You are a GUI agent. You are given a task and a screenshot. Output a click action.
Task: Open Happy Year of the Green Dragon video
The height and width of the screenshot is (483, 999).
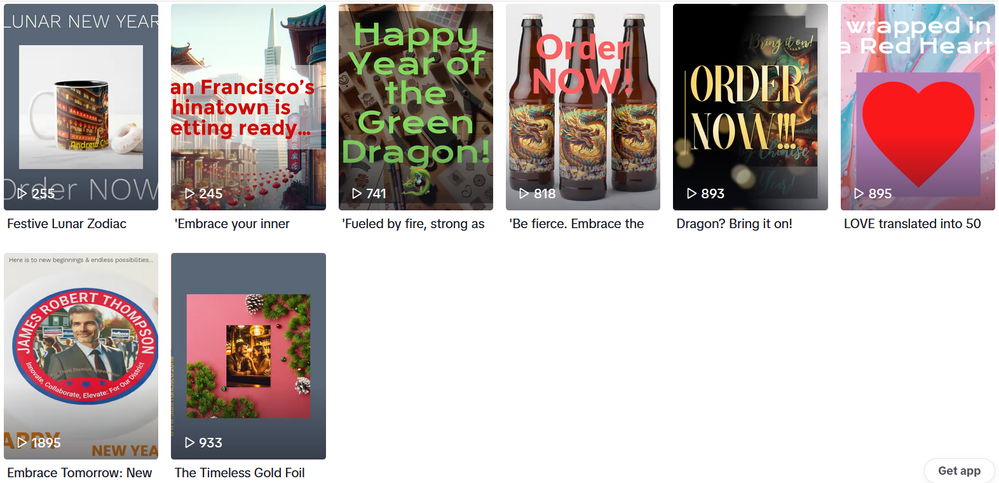(415, 107)
